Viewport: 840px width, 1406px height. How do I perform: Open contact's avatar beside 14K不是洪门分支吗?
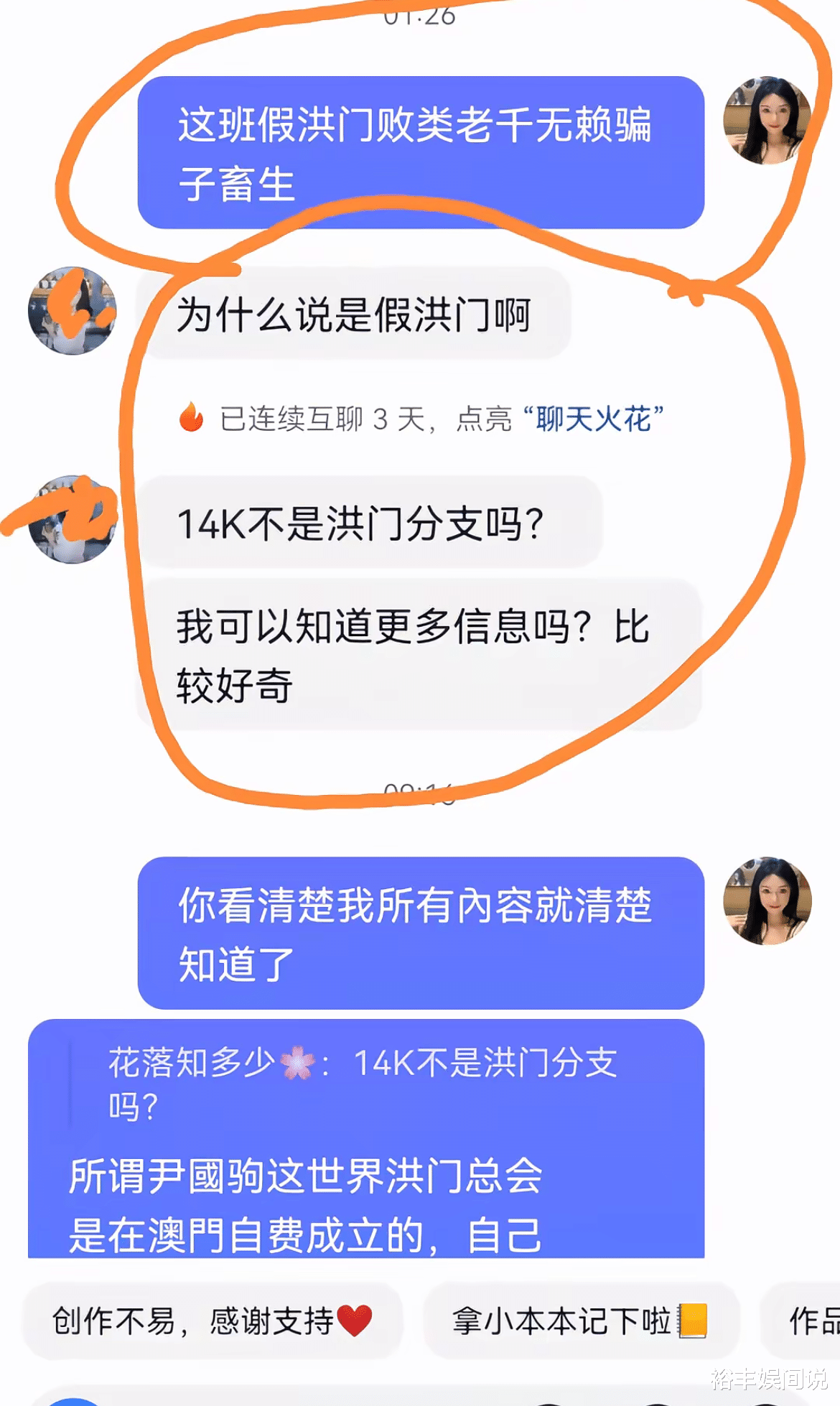[72, 519]
